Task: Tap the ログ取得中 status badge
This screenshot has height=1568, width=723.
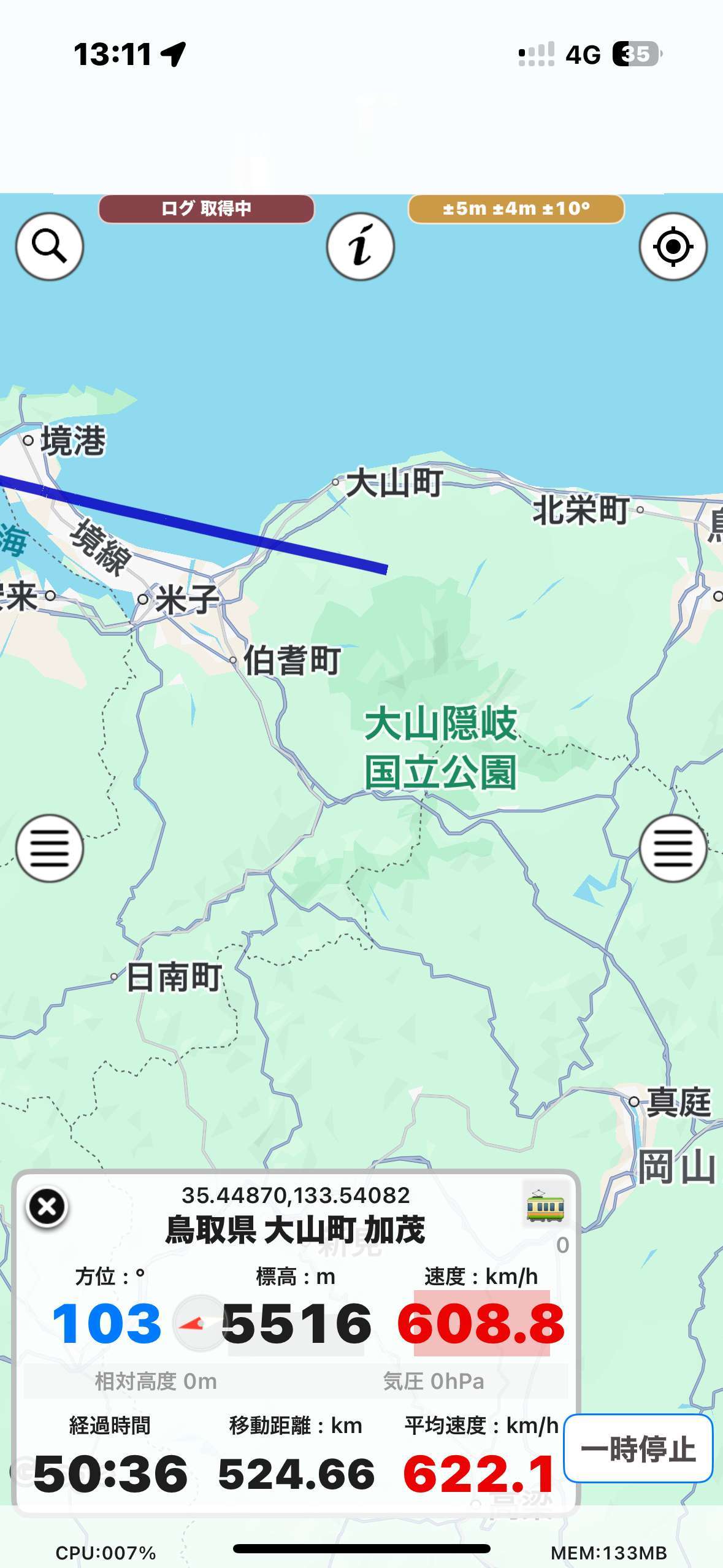Action: pos(206,209)
